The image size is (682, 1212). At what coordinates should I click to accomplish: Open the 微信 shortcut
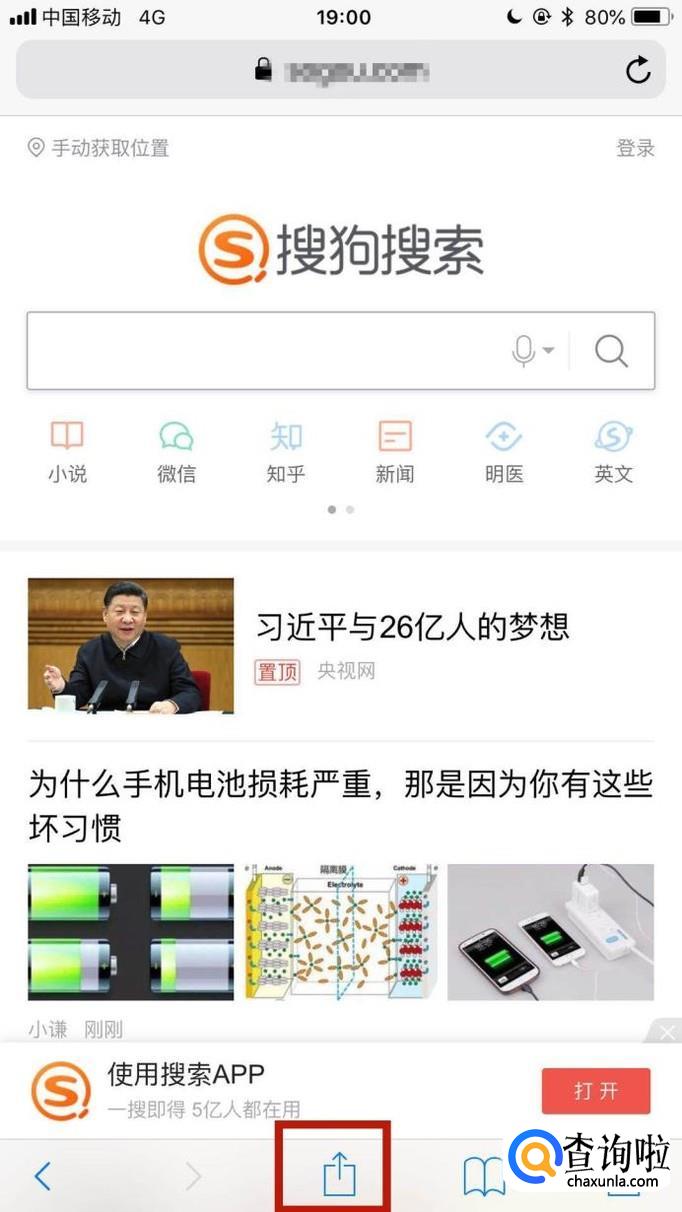tap(176, 451)
